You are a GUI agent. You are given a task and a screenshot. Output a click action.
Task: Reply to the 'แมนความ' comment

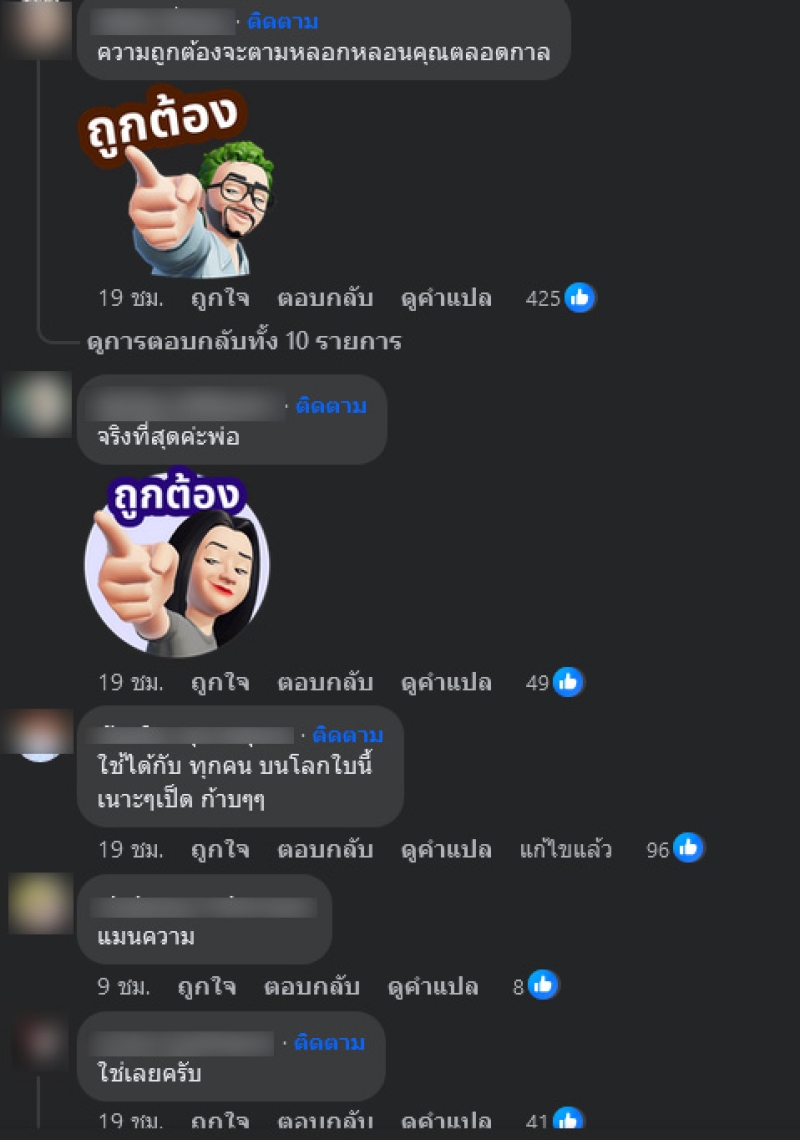pos(311,987)
